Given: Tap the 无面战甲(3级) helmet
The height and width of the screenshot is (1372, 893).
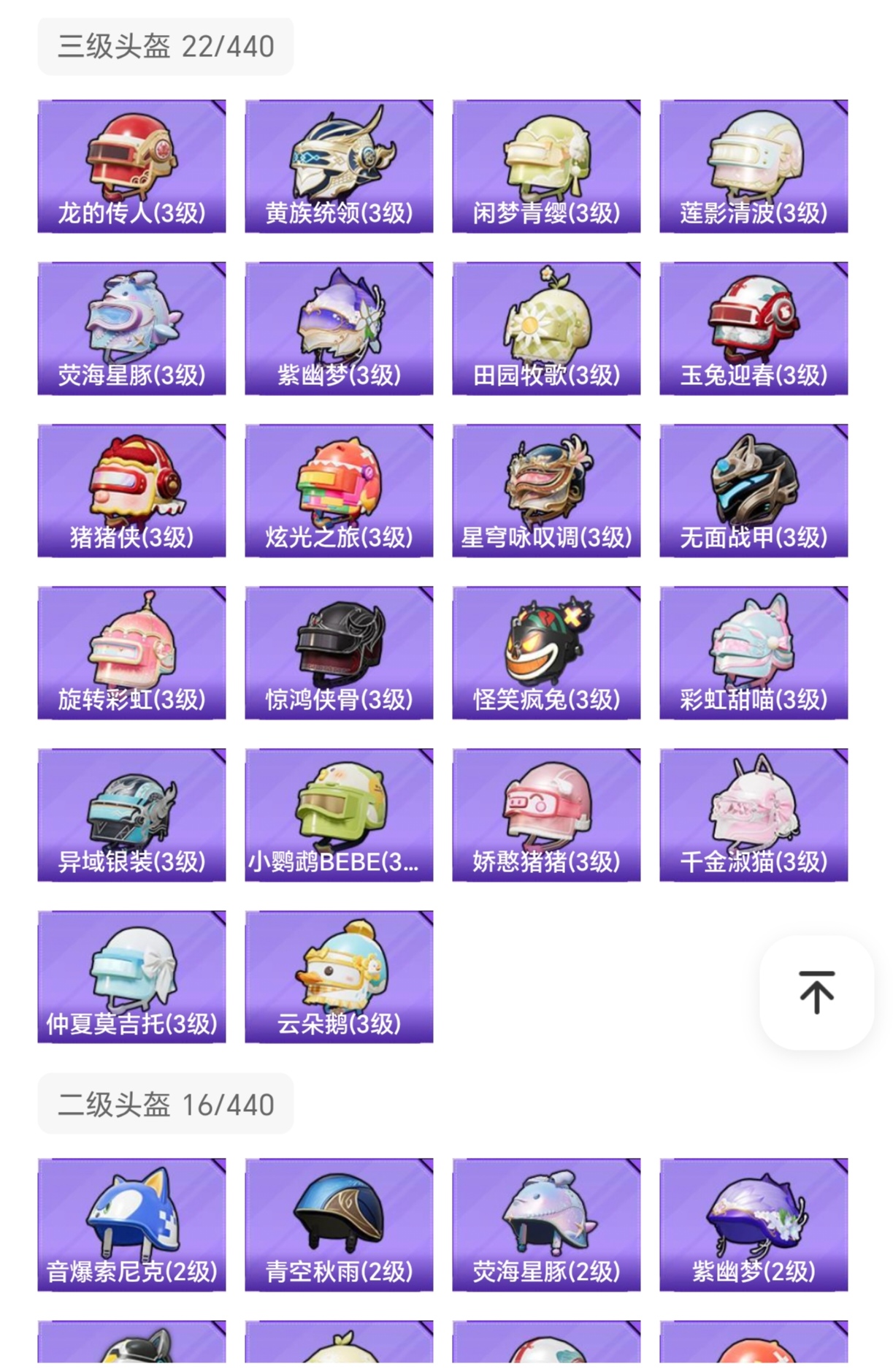Looking at the screenshot, I should [x=754, y=491].
